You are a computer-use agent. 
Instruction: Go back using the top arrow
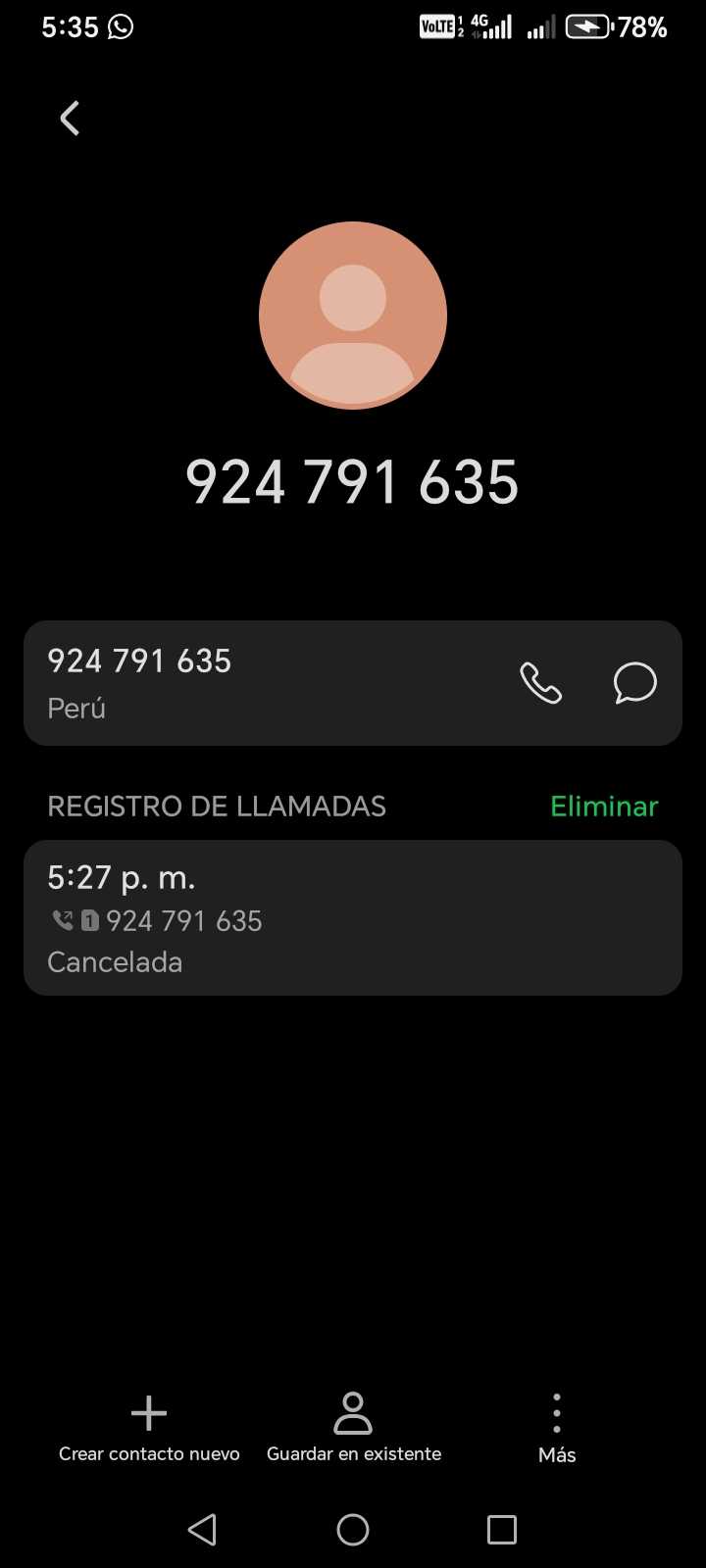pyautogui.click(x=70, y=119)
